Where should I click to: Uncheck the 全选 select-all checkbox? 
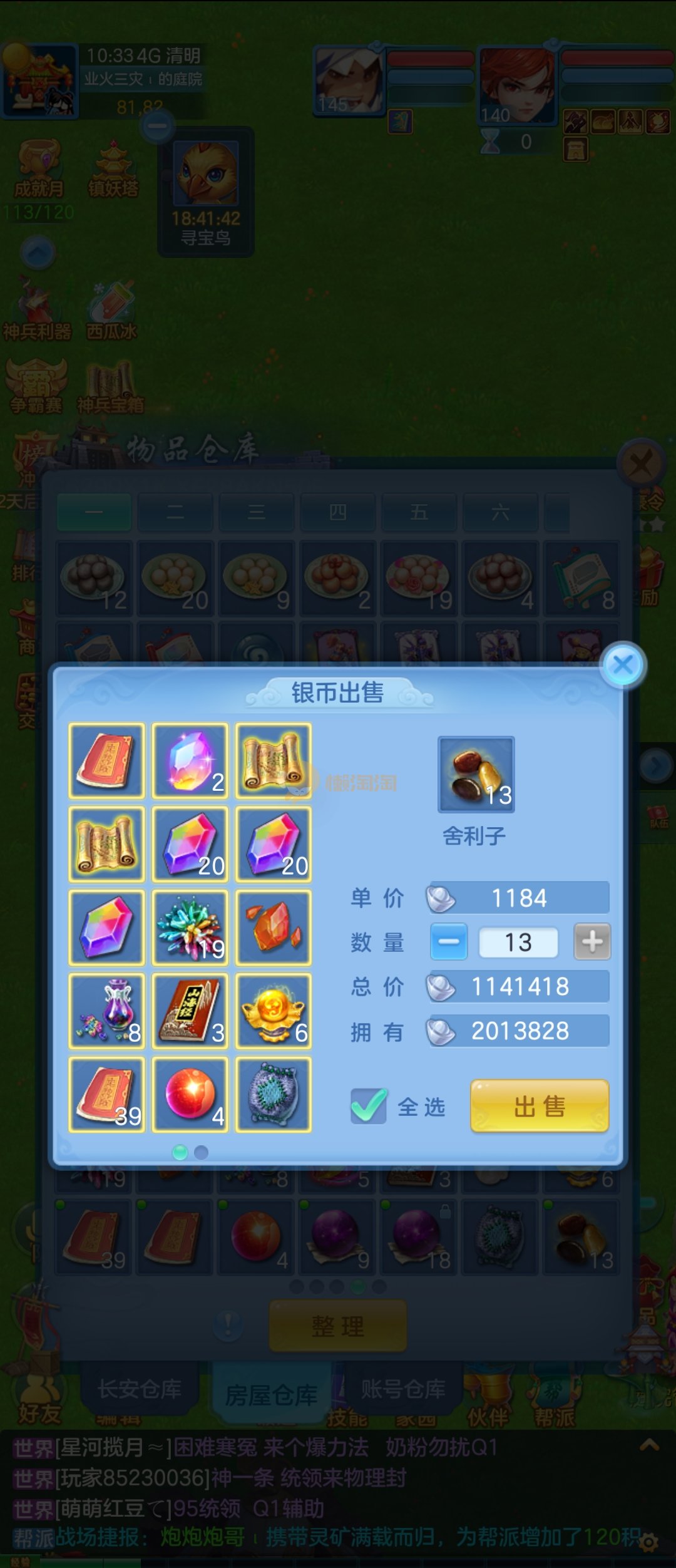click(x=368, y=1106)
